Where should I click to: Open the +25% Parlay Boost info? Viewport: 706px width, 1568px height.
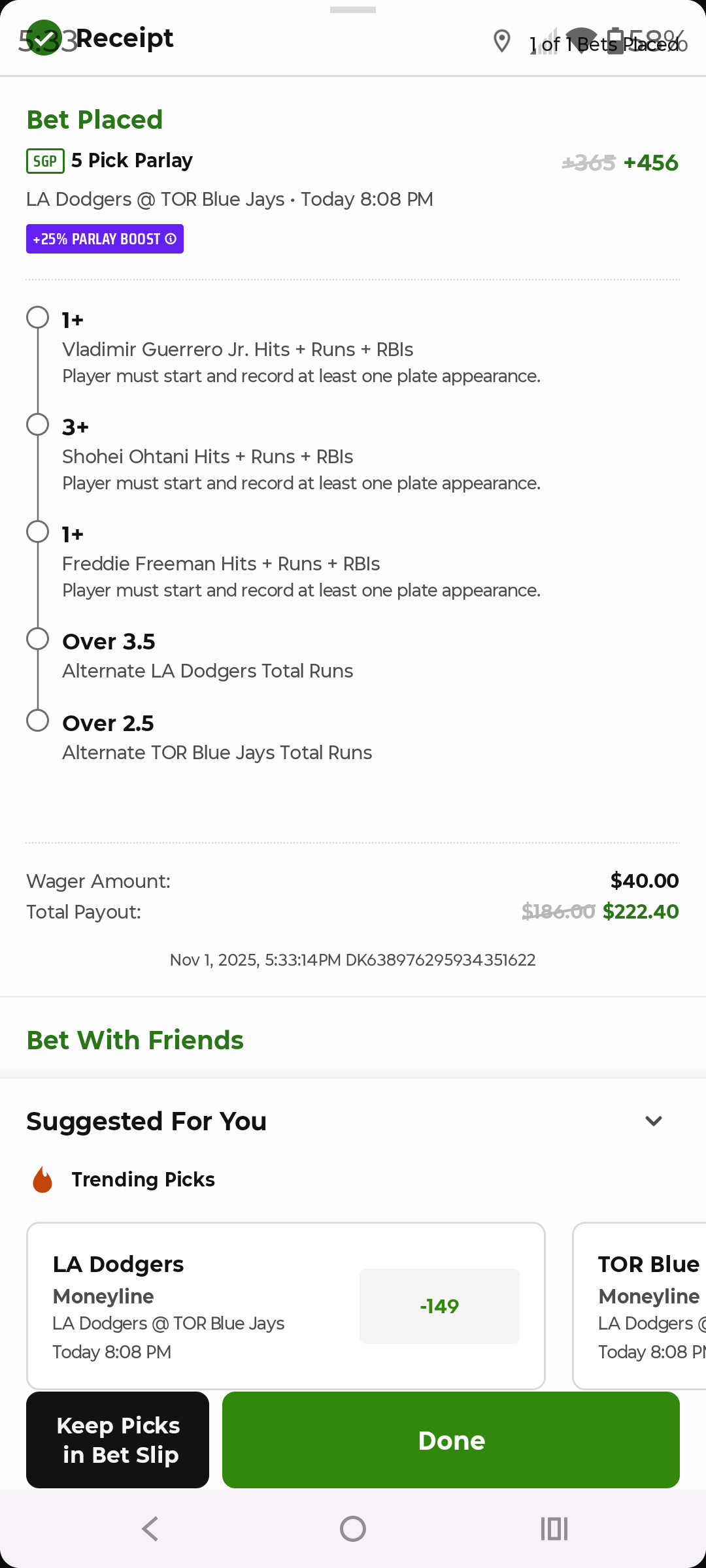tap(171, 239)
